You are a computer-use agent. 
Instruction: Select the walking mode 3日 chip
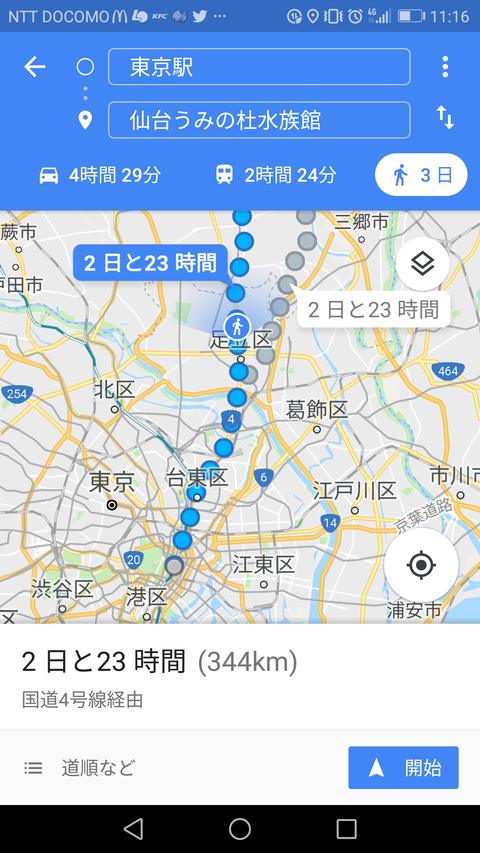[x=421, y=175]
